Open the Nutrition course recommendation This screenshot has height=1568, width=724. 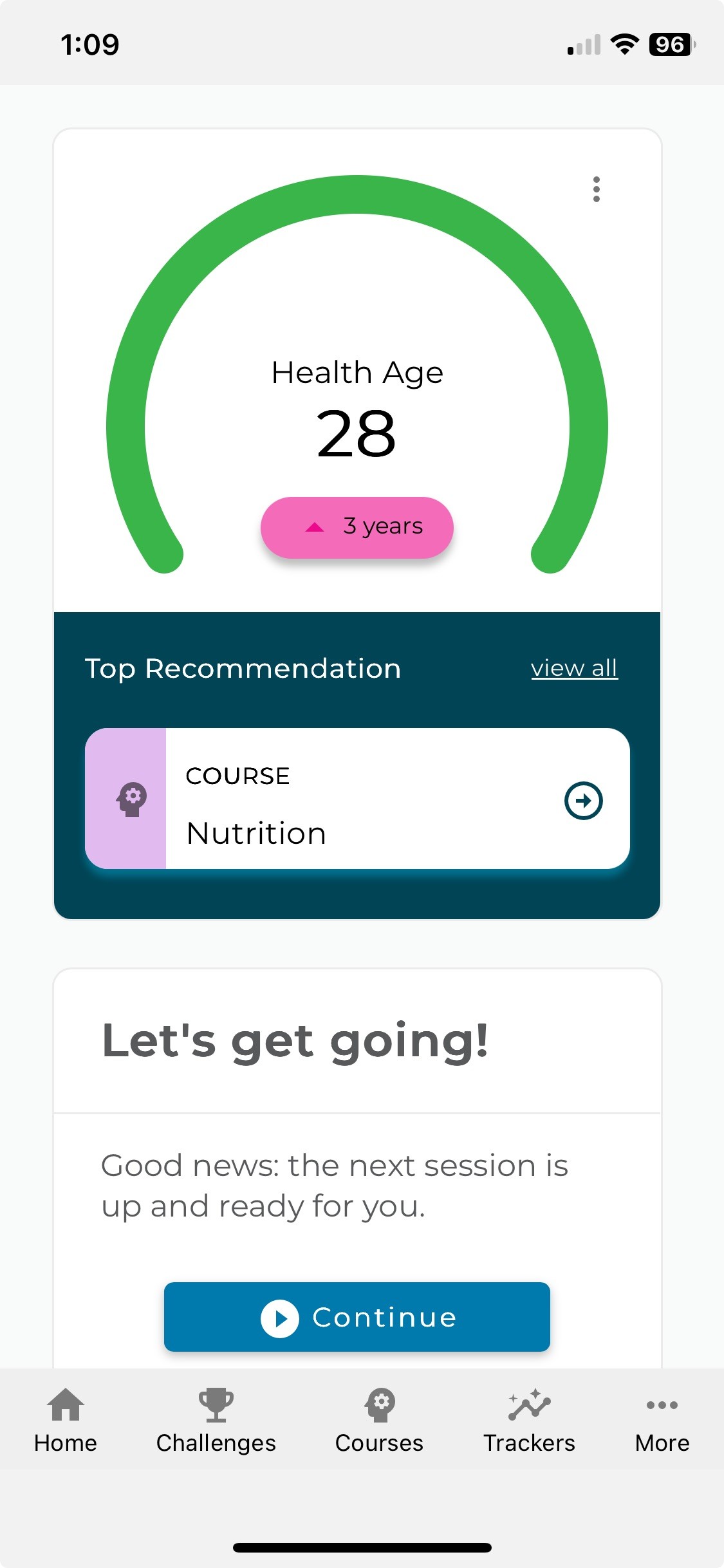point(583,800)
